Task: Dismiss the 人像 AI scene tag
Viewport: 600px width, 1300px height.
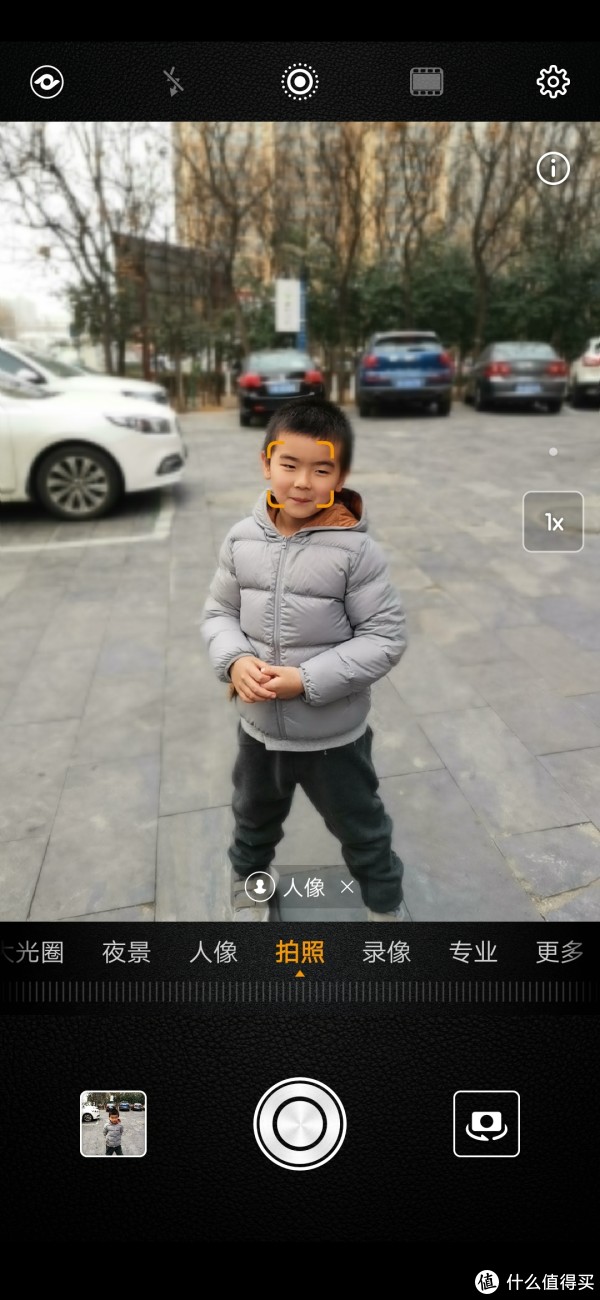Action: coord(347,887)
